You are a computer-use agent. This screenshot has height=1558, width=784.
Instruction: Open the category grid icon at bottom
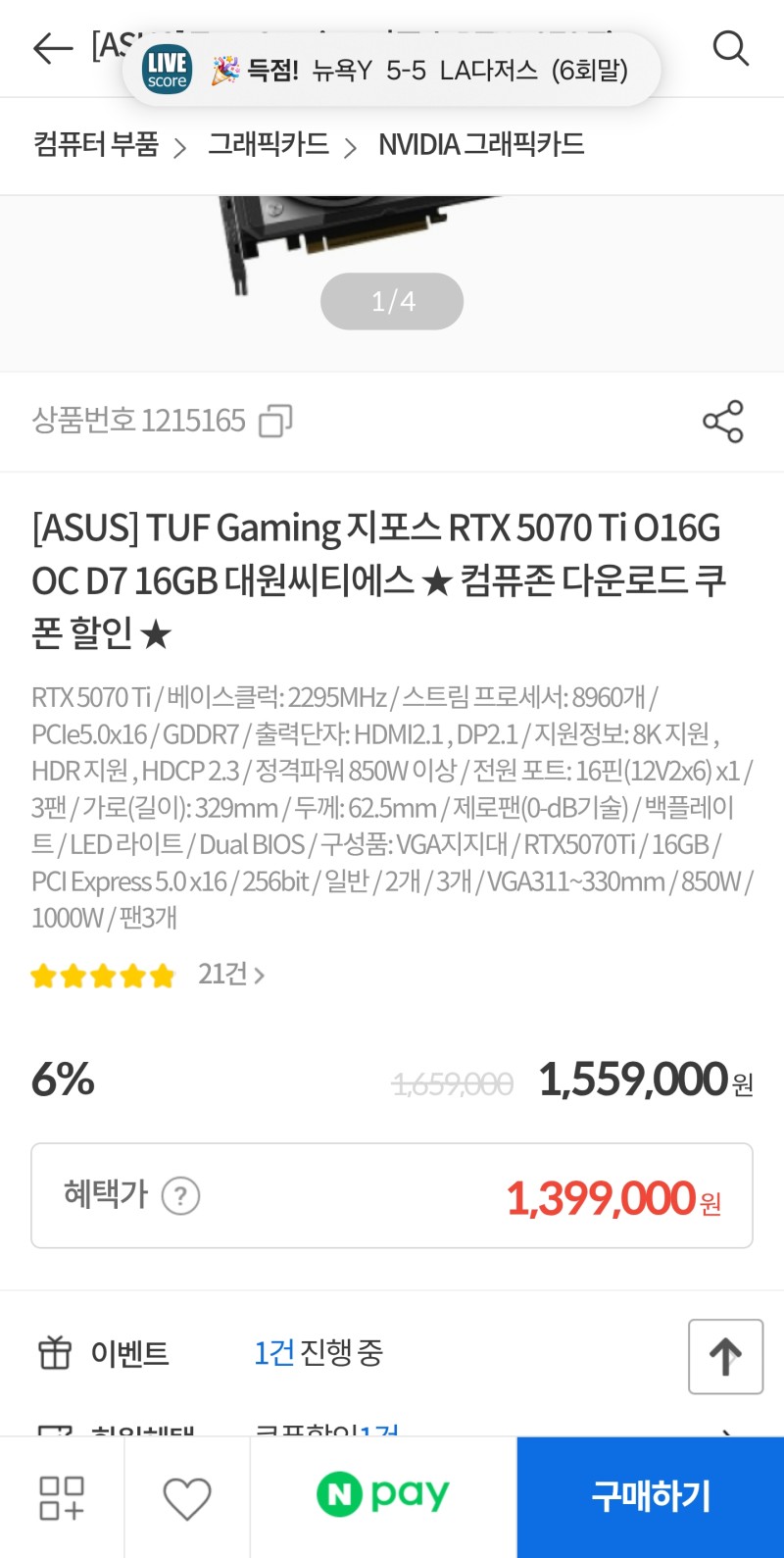pos(62,1498)
